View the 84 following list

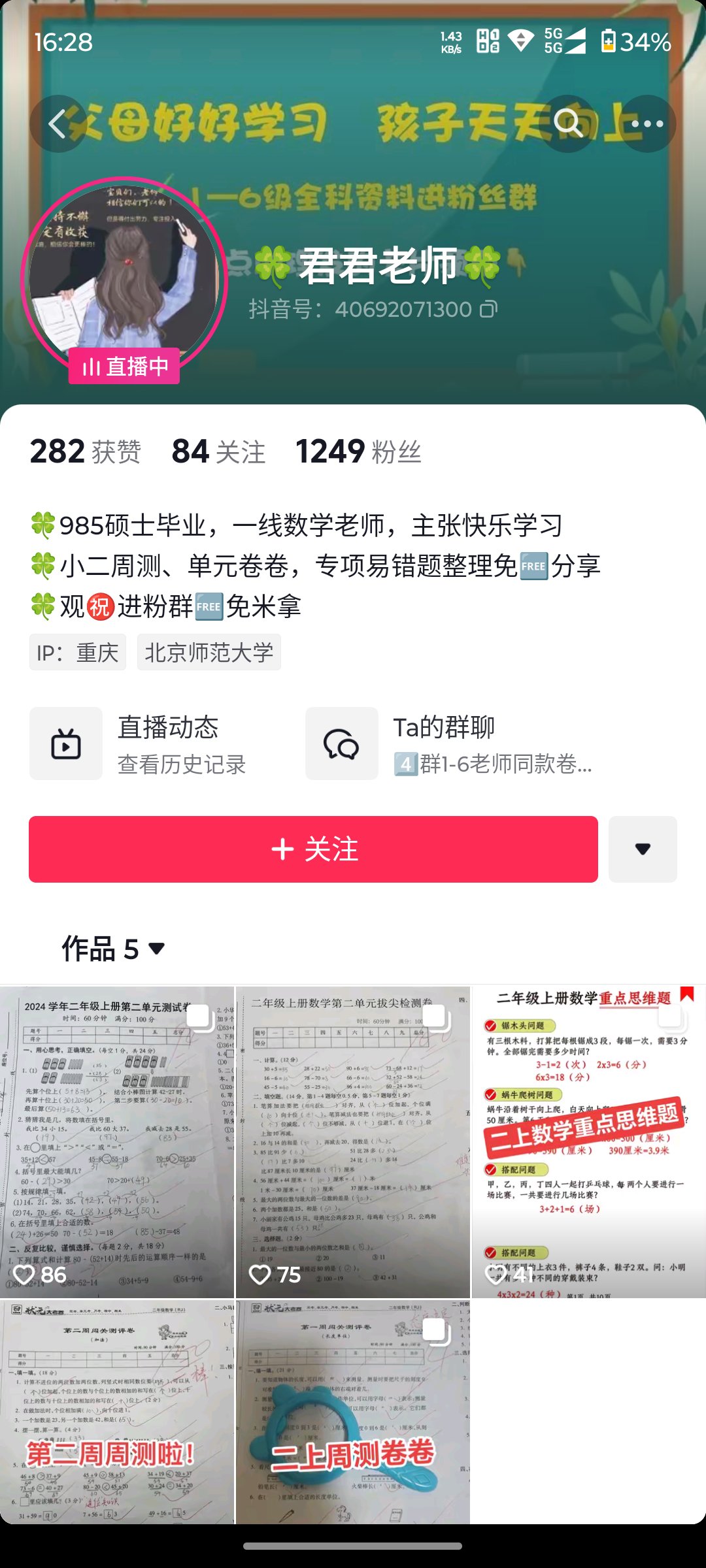point(218,452)
